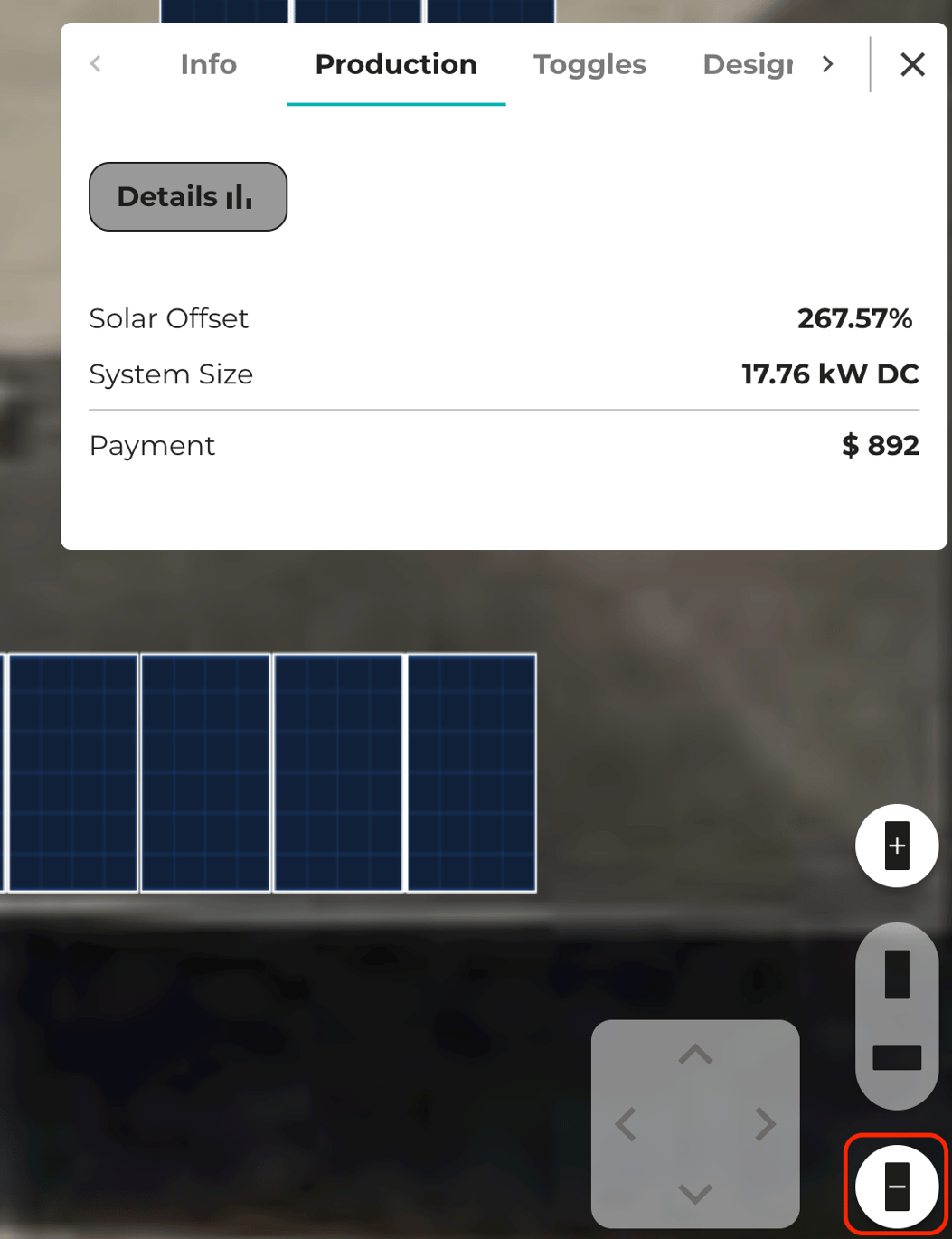This screenshot has width=952, height=1239.
Task: Switch to the Info tab
Action: click(208, 64)
